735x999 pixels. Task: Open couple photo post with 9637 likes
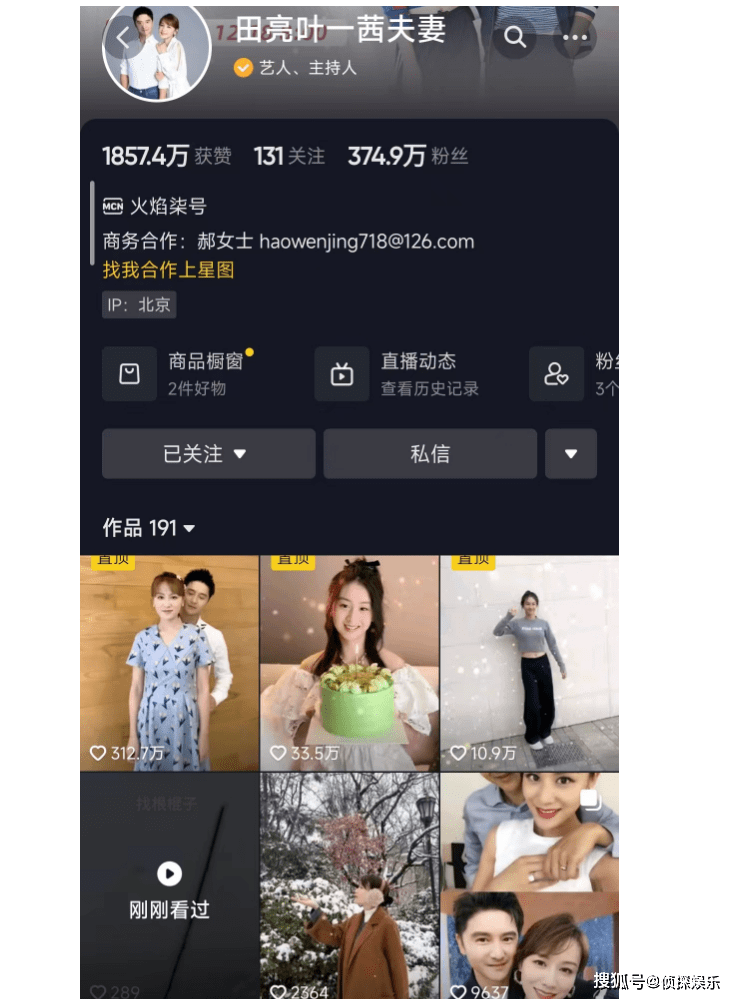tap(529, 886)
